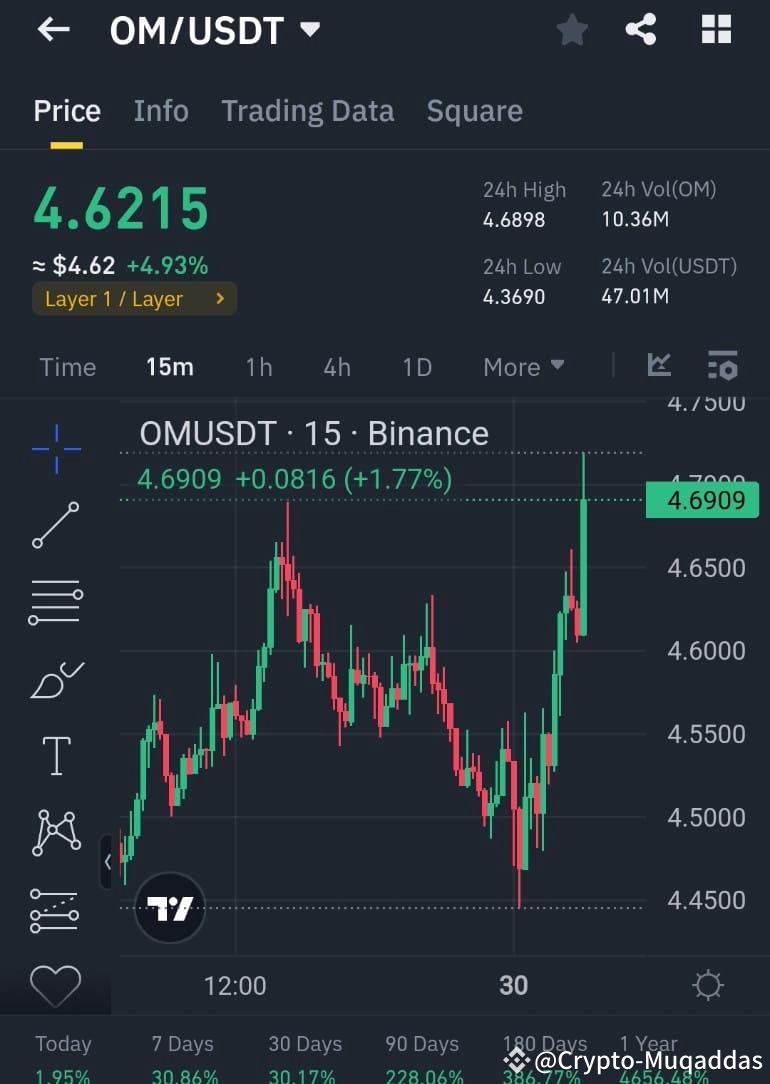Viewport: 770px width, 1084px height.
Task: Select the trend line drawing tool
Action: coord(55,525)
